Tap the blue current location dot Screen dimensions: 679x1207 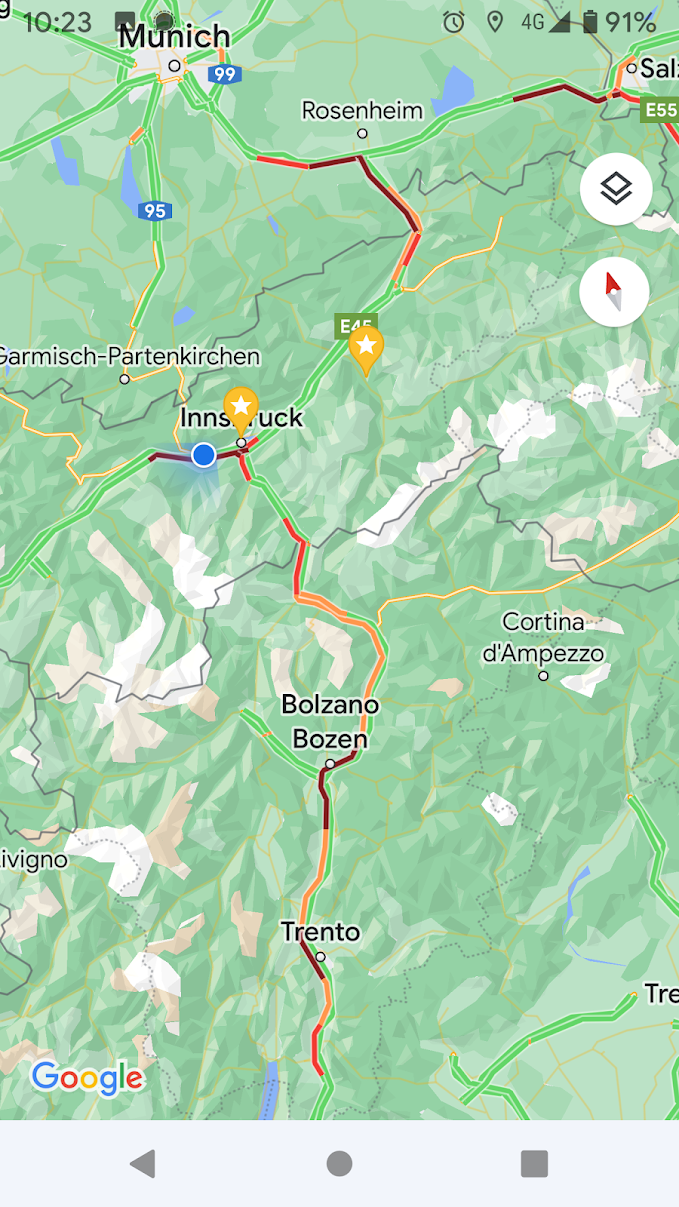click(204, 455)
